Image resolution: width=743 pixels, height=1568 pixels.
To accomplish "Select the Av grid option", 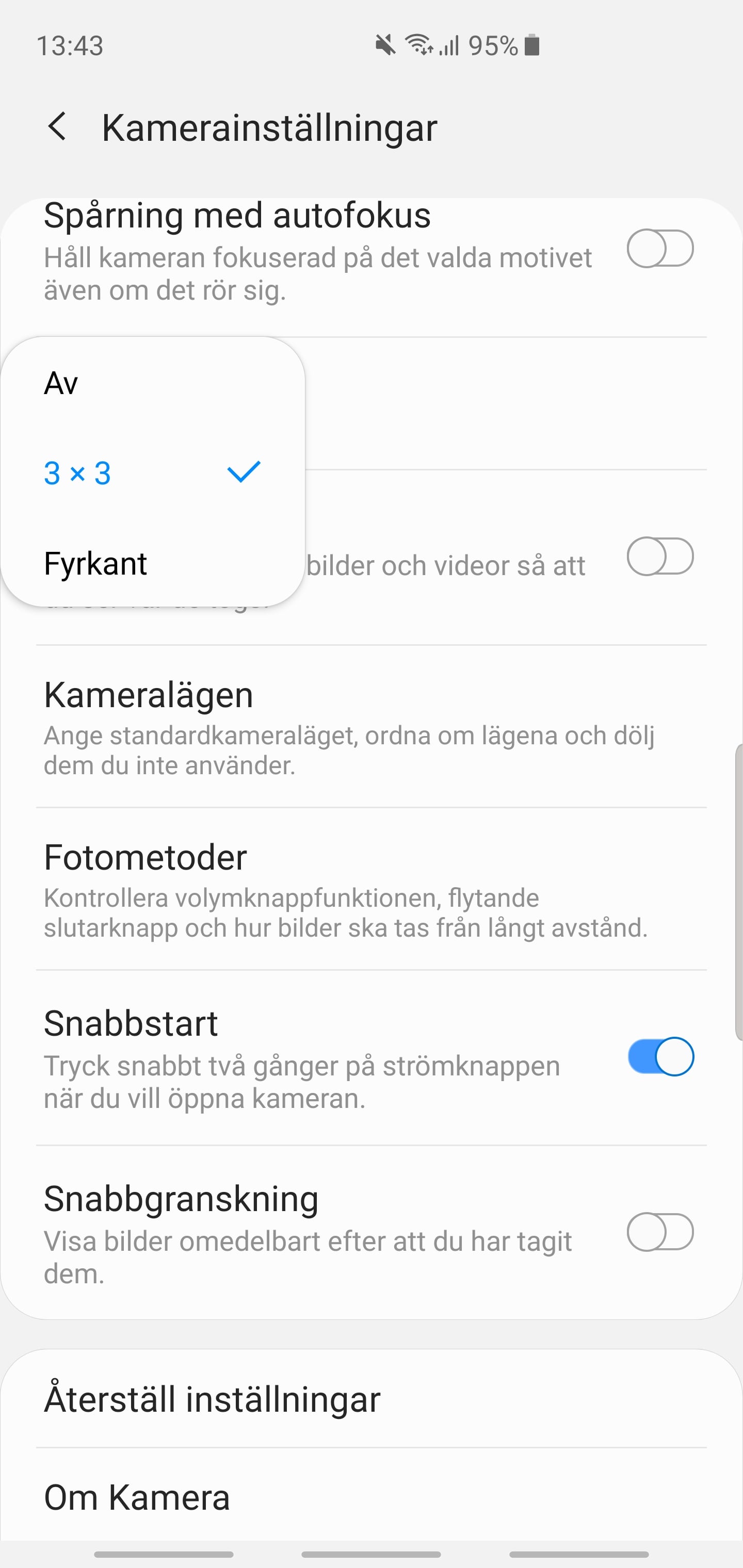I will point(152,383).
